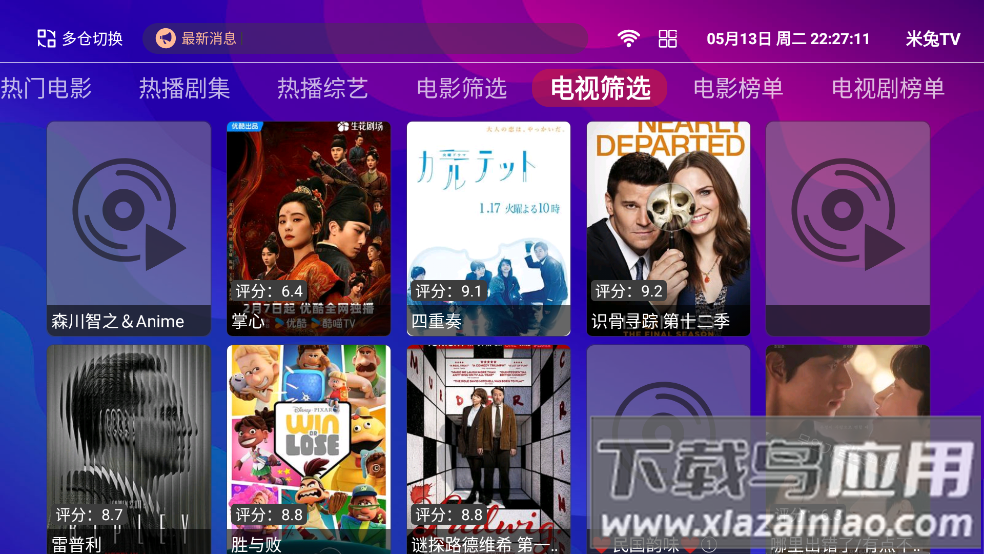The image size is (984, 554).
Task: Select the 电影筛选 tab
Action: pyautogui.click(x=461, y=88)
